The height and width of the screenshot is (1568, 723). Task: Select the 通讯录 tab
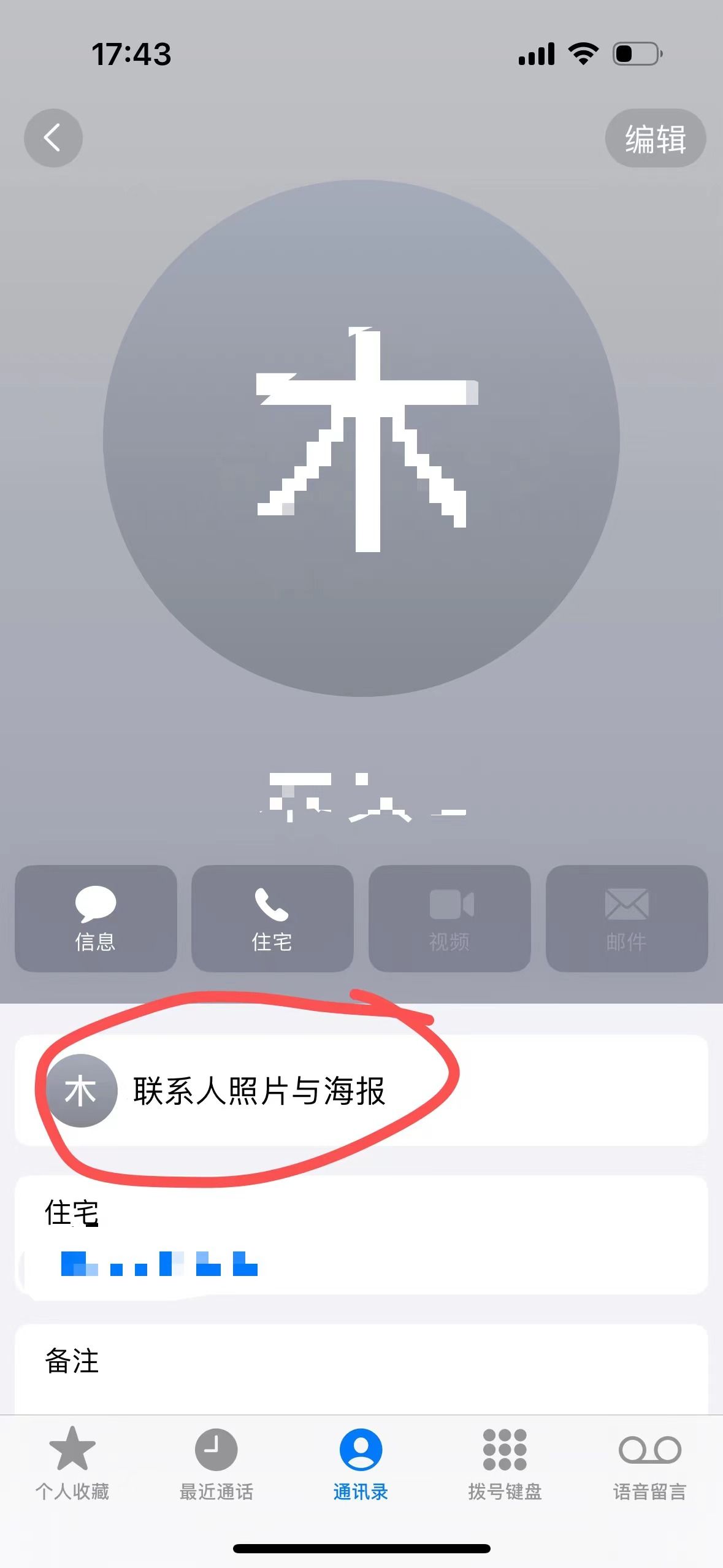pos(361,1463)
